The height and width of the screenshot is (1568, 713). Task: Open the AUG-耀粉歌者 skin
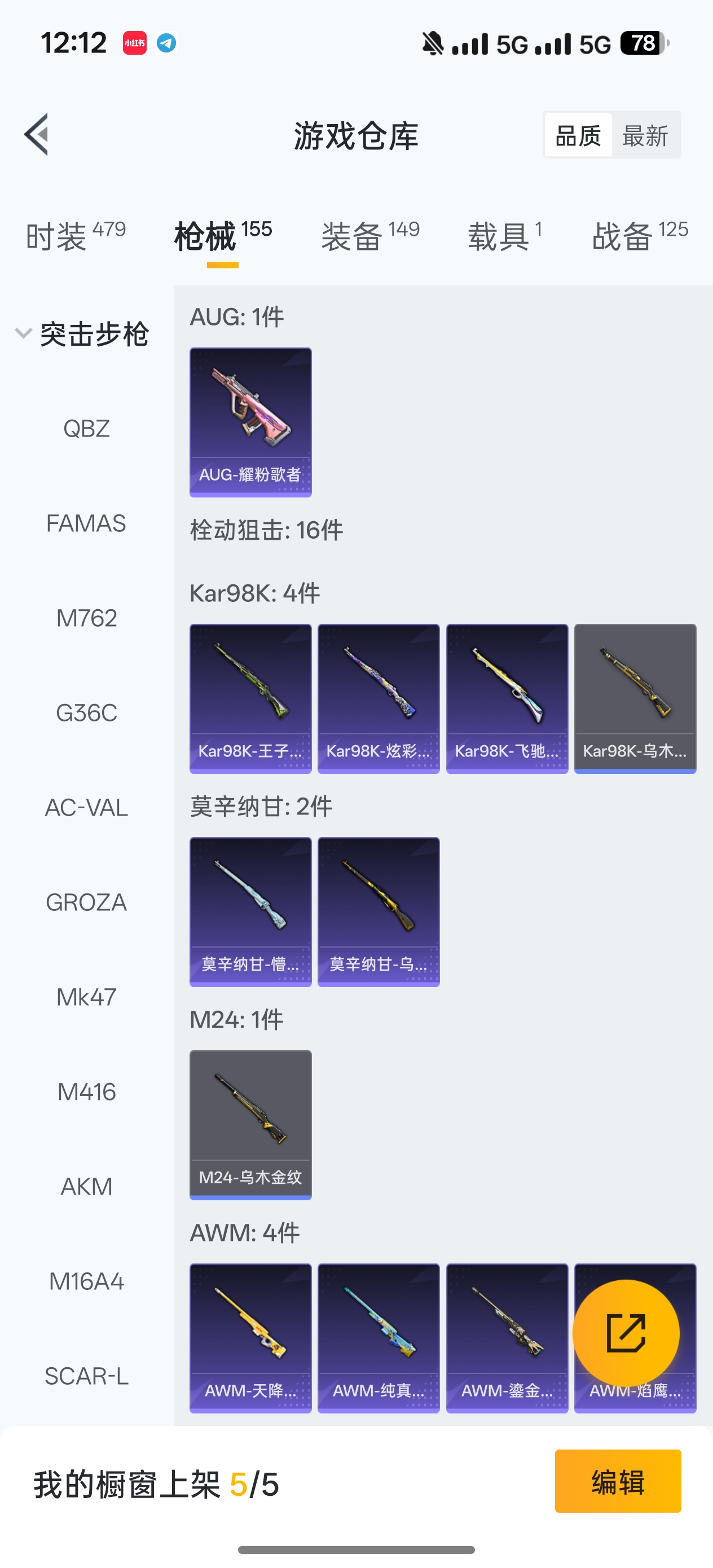point(250,422)
